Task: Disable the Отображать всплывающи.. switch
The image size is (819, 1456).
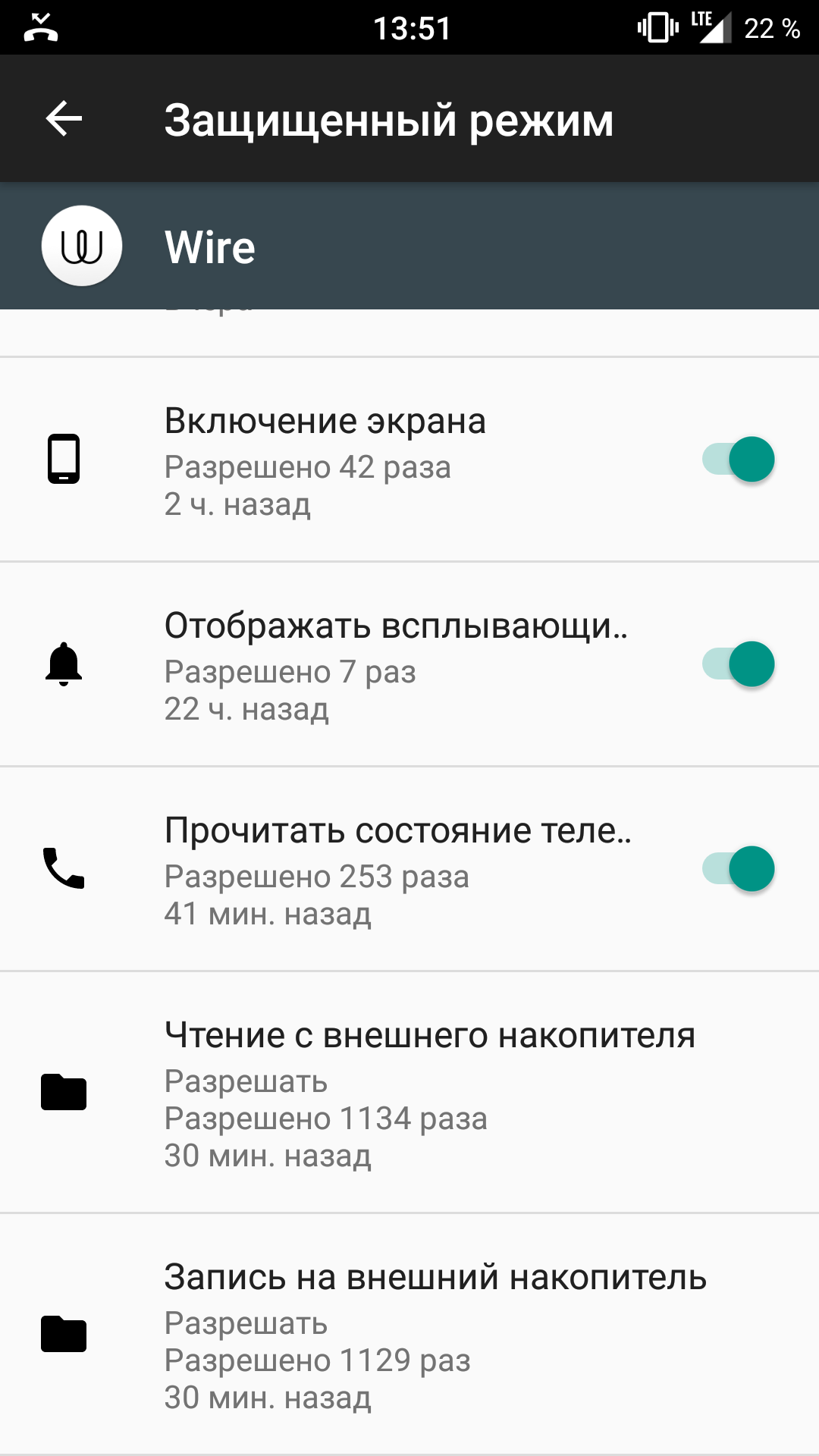Action: click(739, 664)
